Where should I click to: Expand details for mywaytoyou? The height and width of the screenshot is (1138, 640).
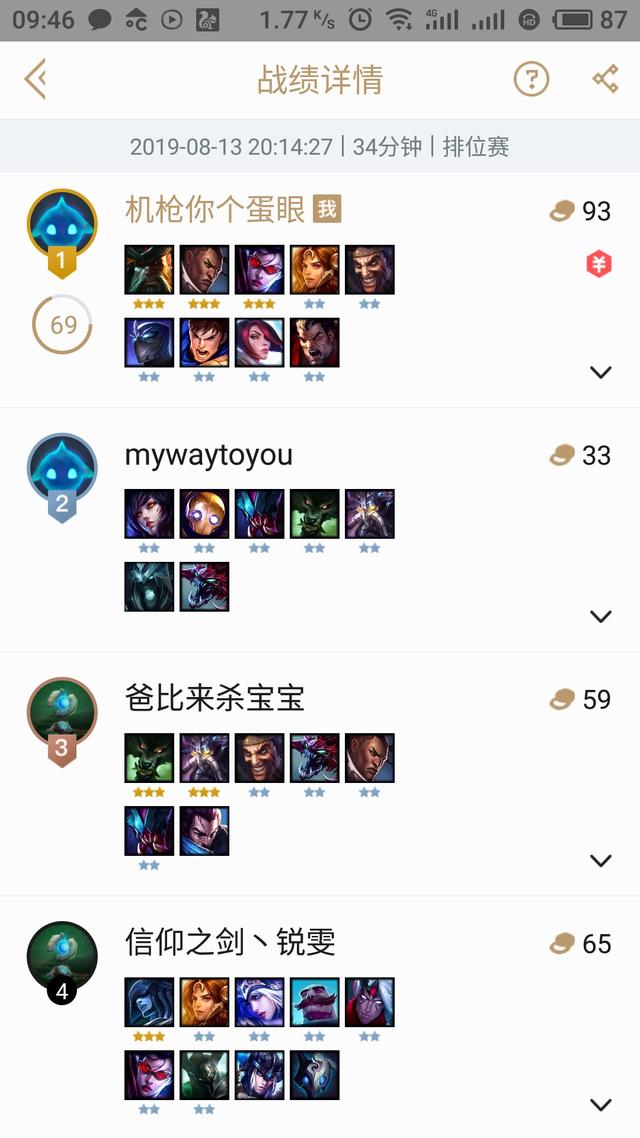point(600,616)
